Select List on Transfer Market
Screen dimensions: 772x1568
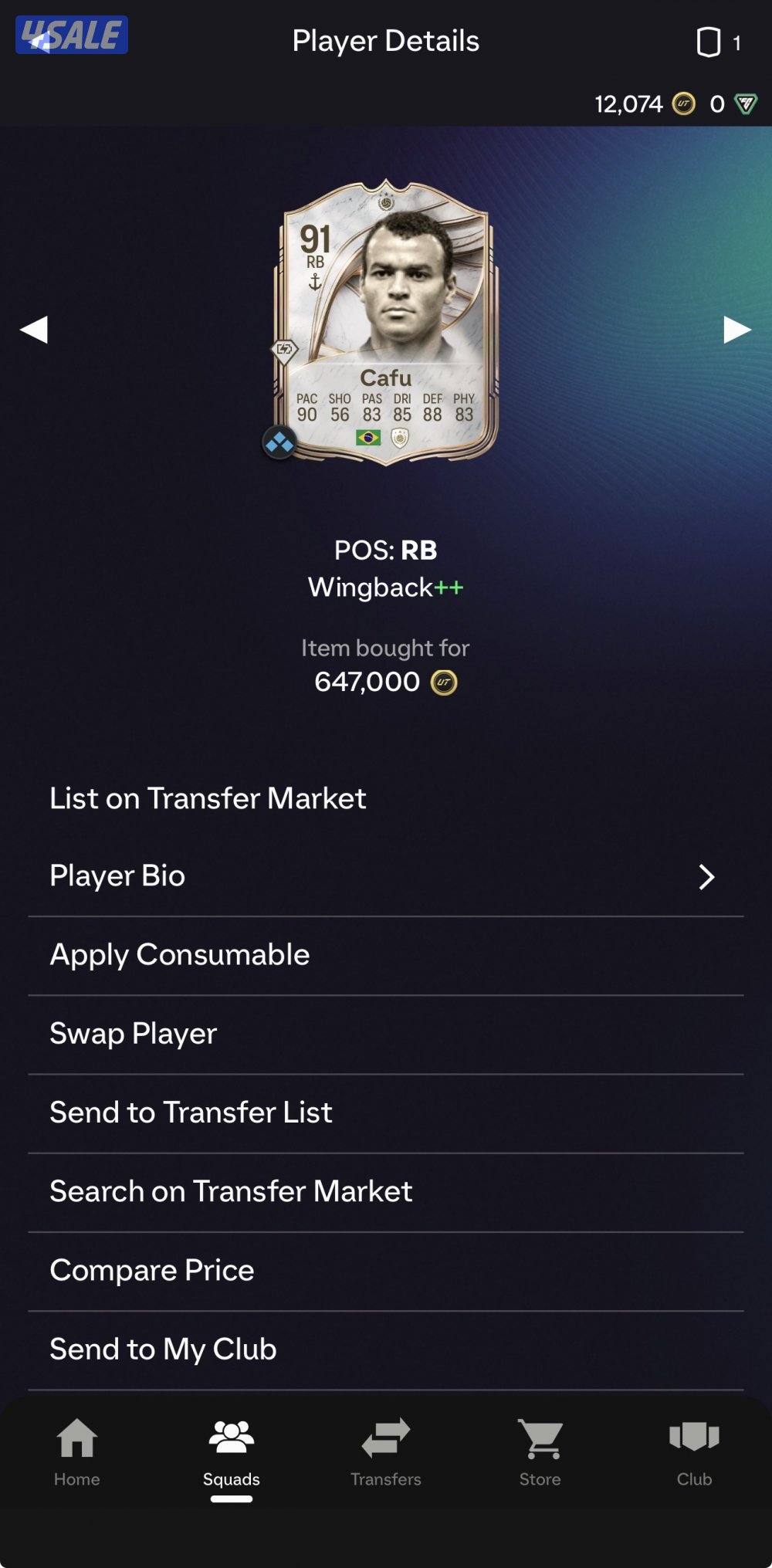(x=208, y=798)
